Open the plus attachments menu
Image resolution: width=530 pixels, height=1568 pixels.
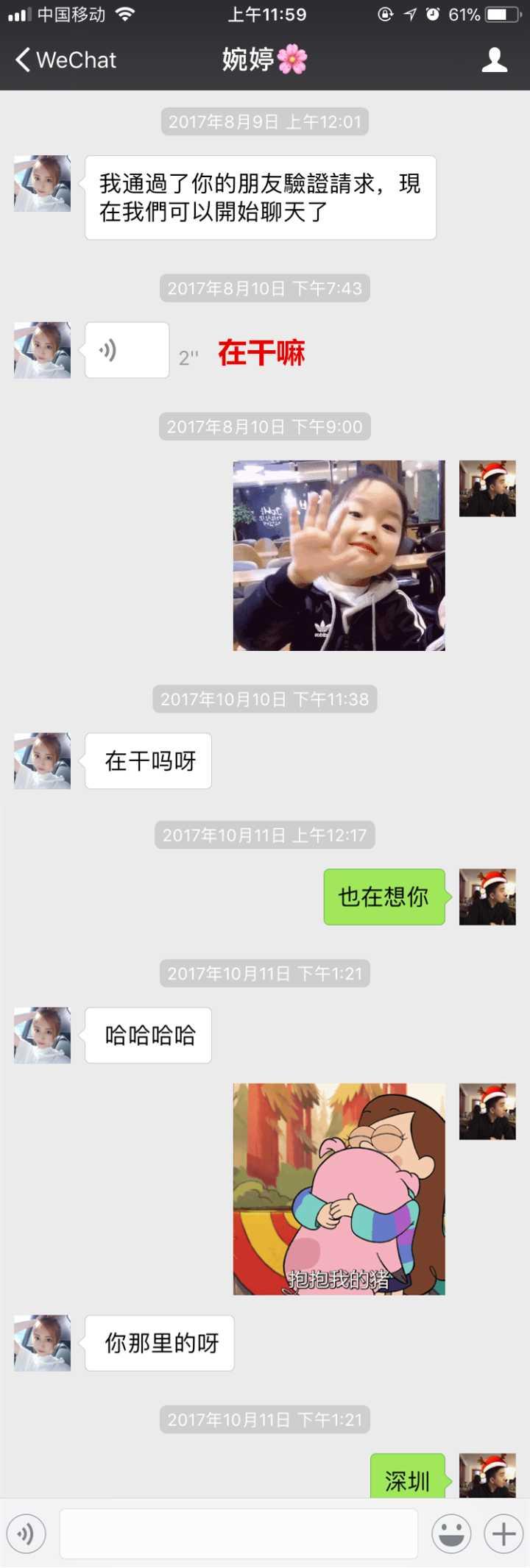[x=504, y=1533]
